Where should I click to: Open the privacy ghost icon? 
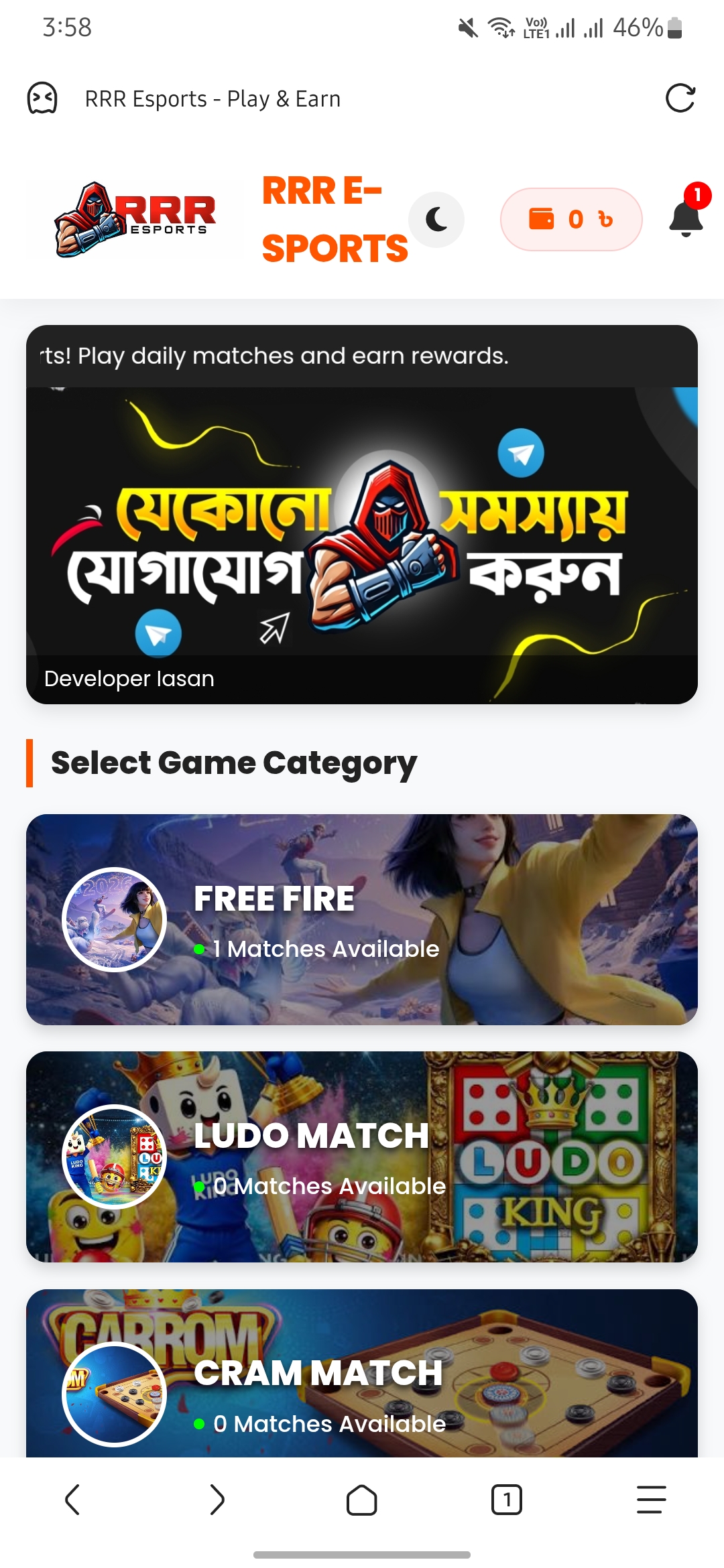42,99
